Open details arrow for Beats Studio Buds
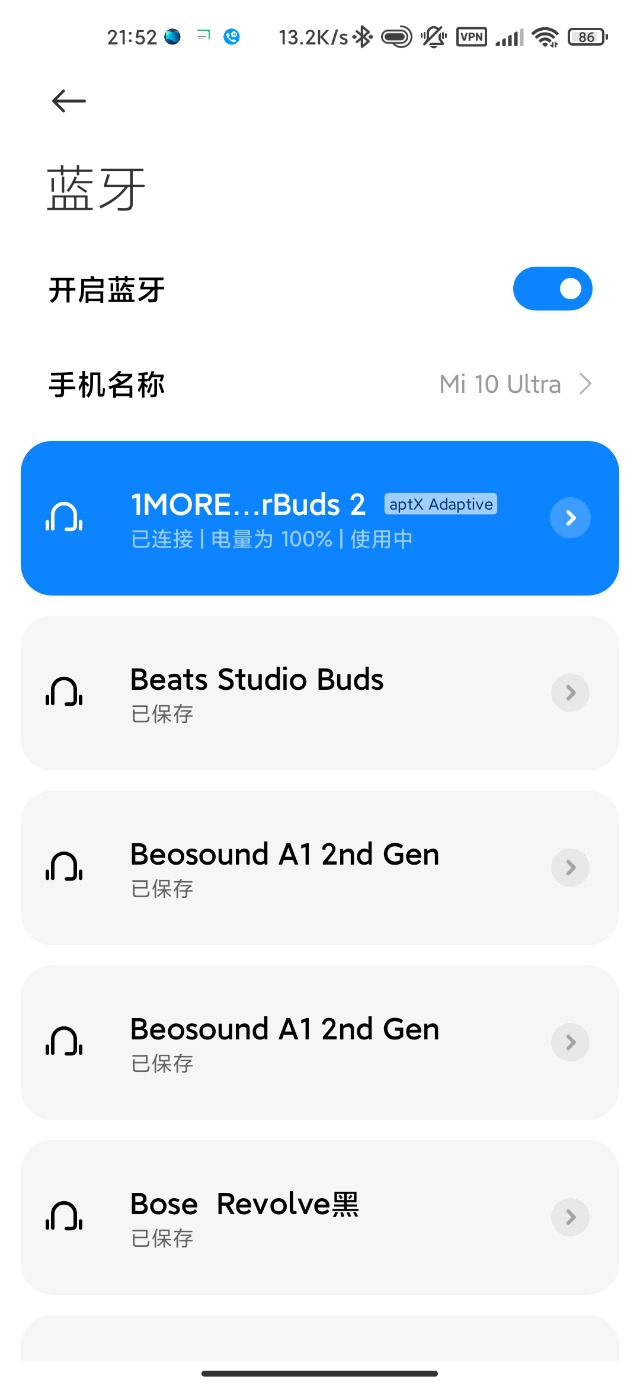The height and width of the screenshot is (1386, 640). pyautogui.click(x=570, y=693)
